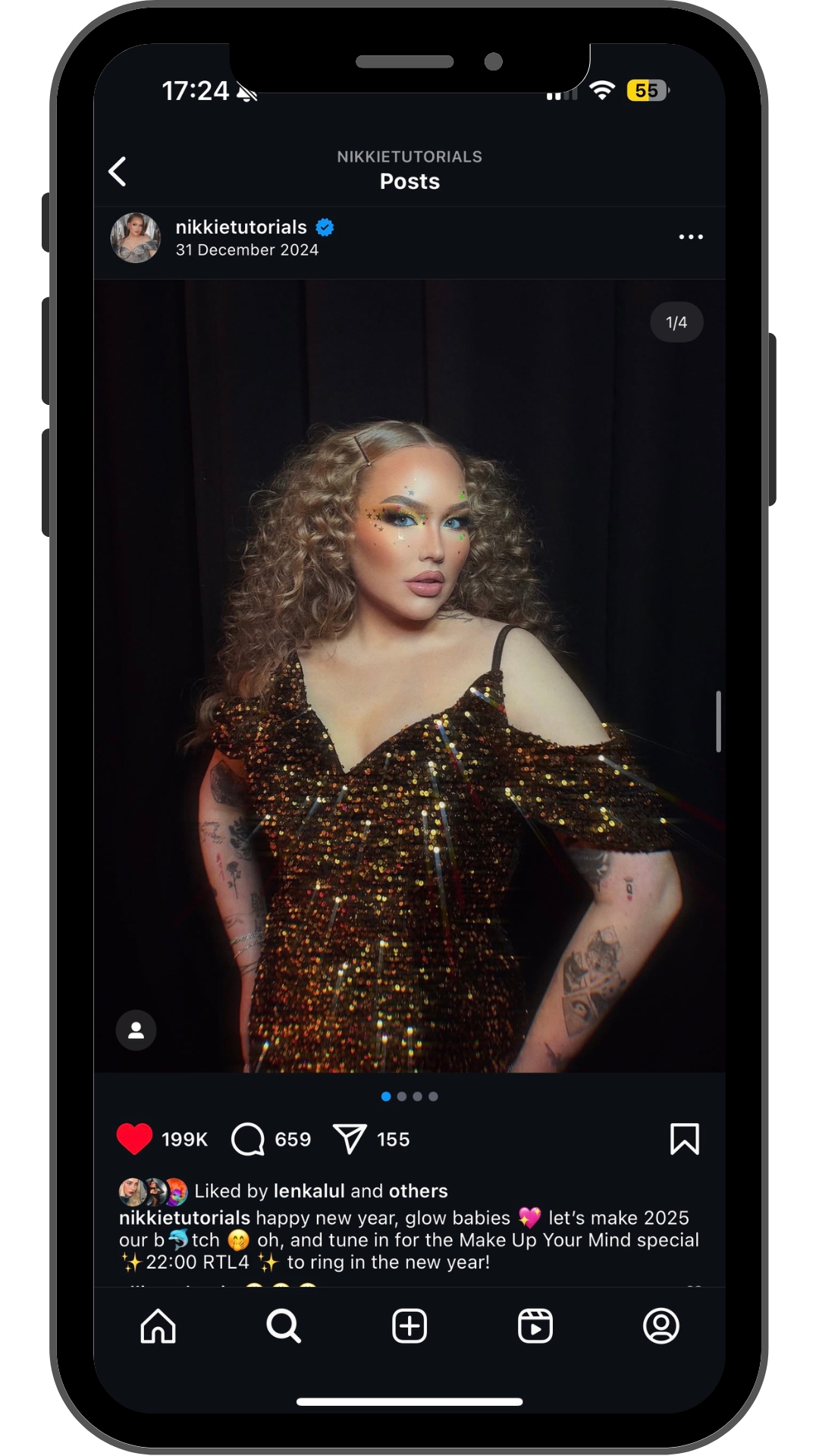Image resolution: width=819 pixels, height=1456 pixels.
Task: See others who liked the post
Action: point(418,1191)
